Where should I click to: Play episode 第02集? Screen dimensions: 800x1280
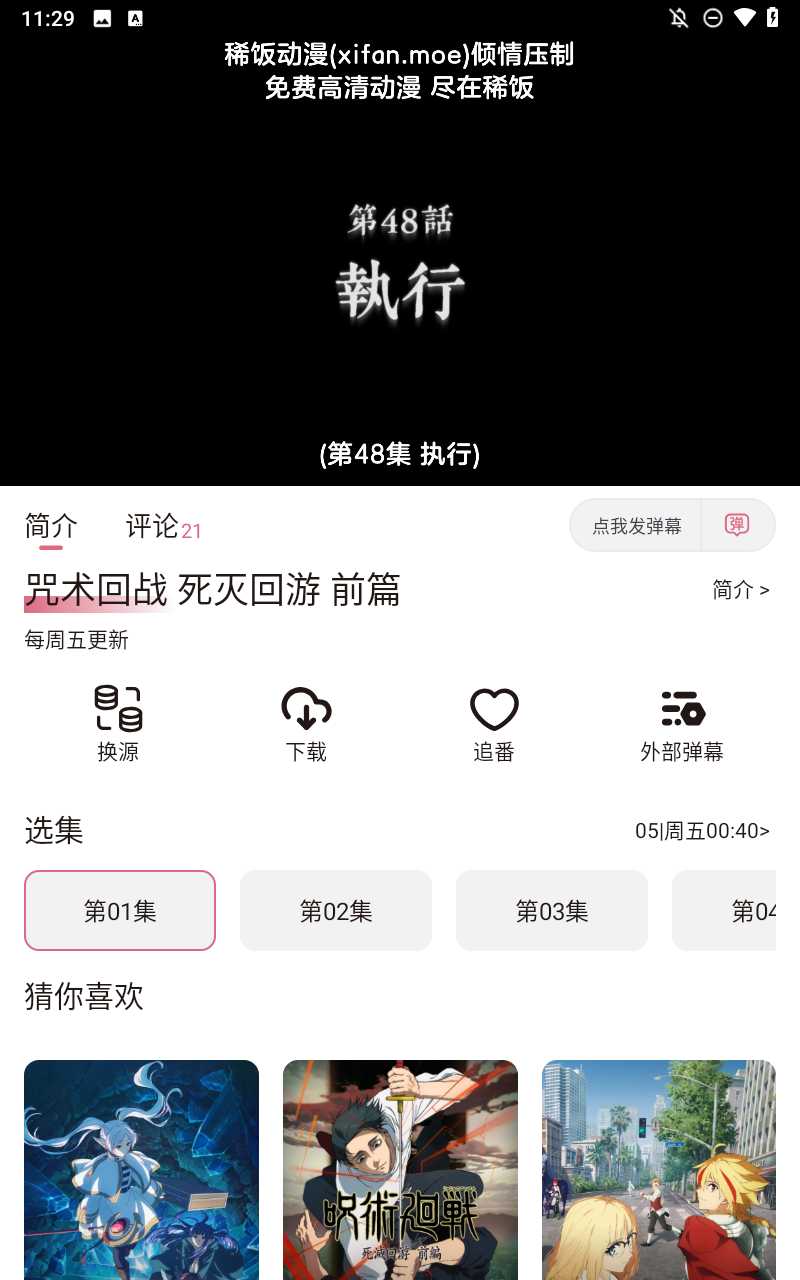click(336, 910)
